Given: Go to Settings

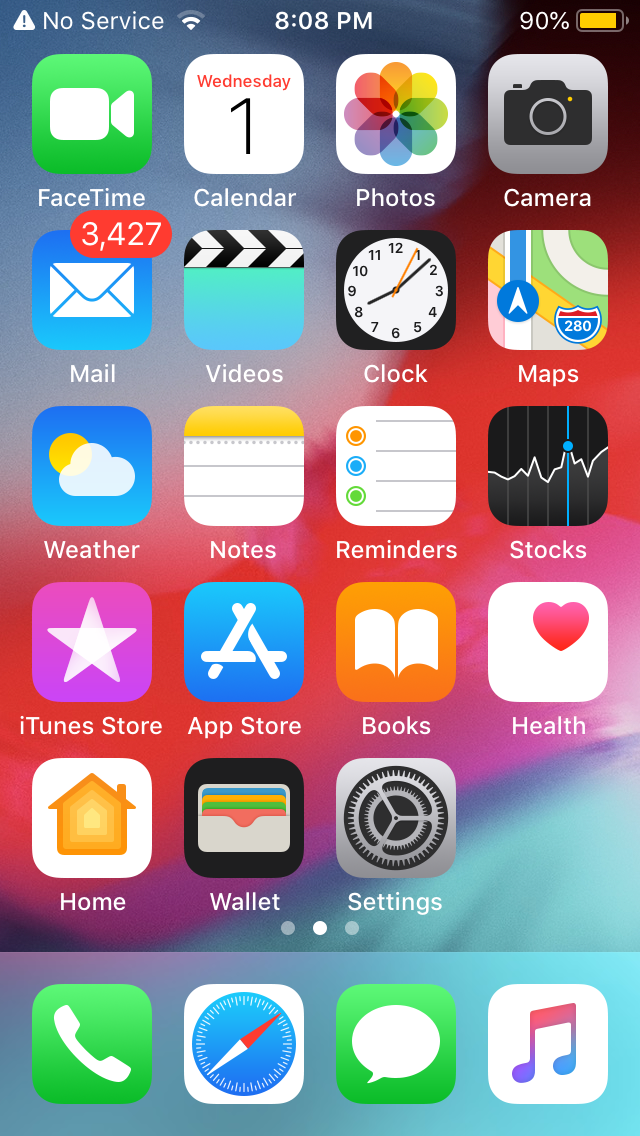Looking at the screenshot, I should (396, 818).
